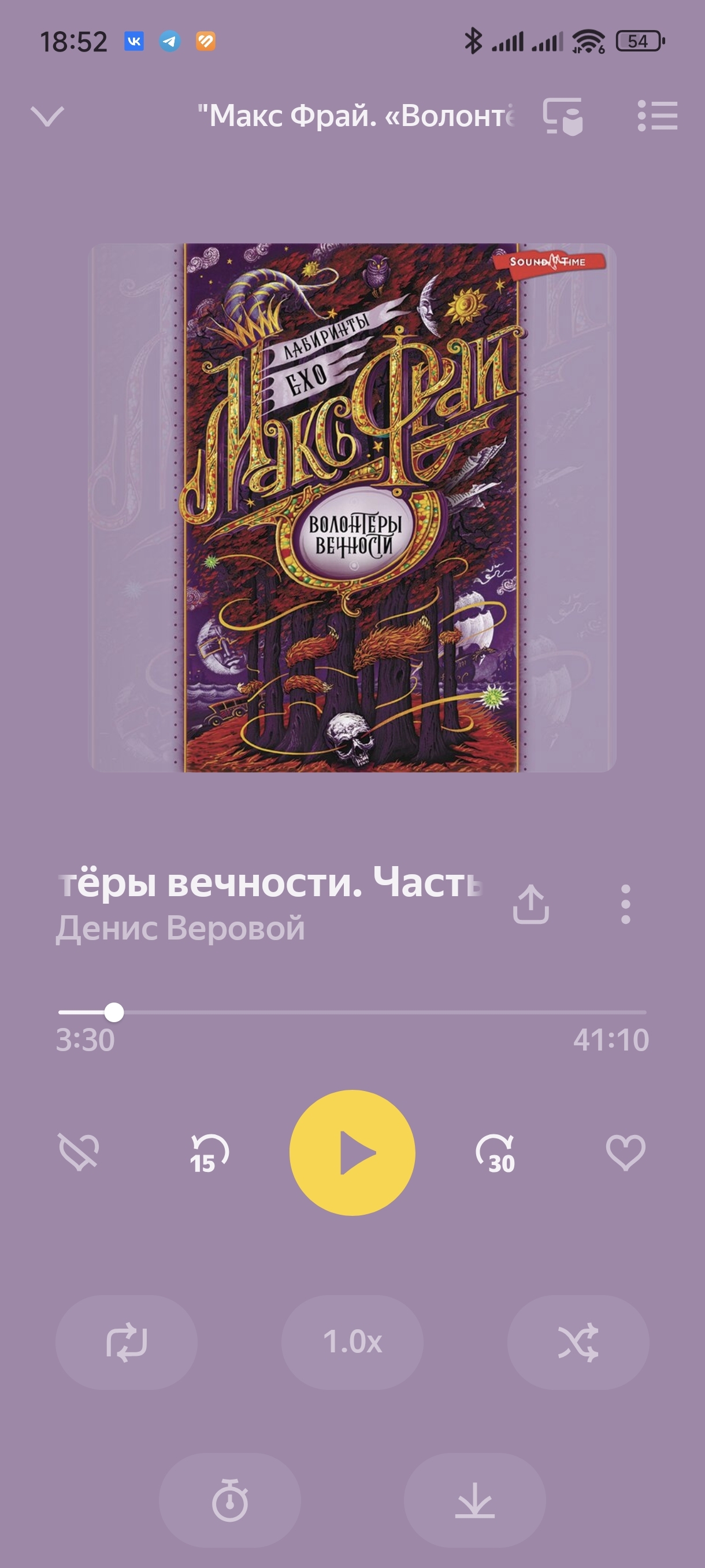Open the playback queue list

click(x=657, y=116)
